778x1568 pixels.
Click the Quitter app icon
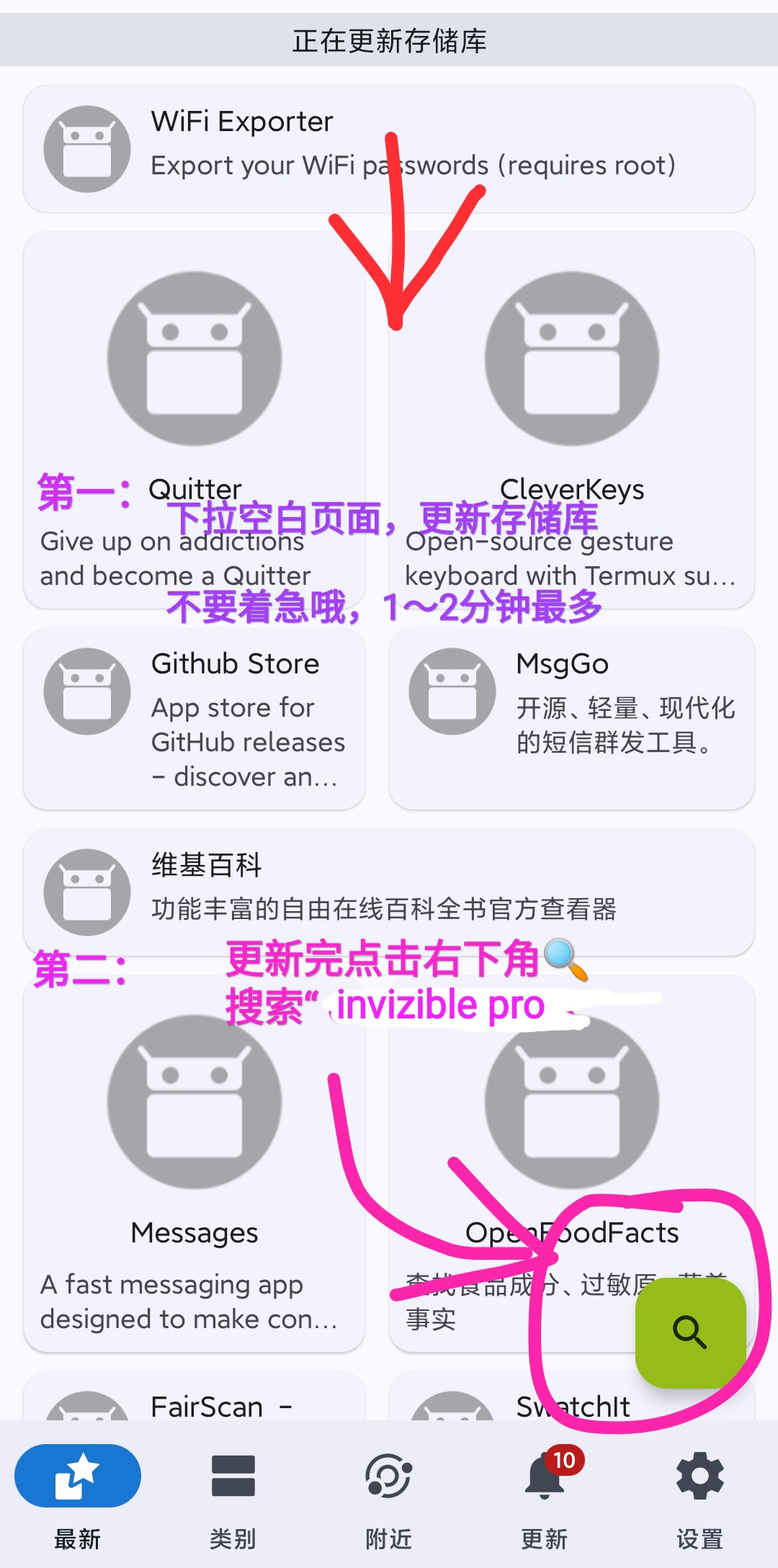tap(193, 360)
